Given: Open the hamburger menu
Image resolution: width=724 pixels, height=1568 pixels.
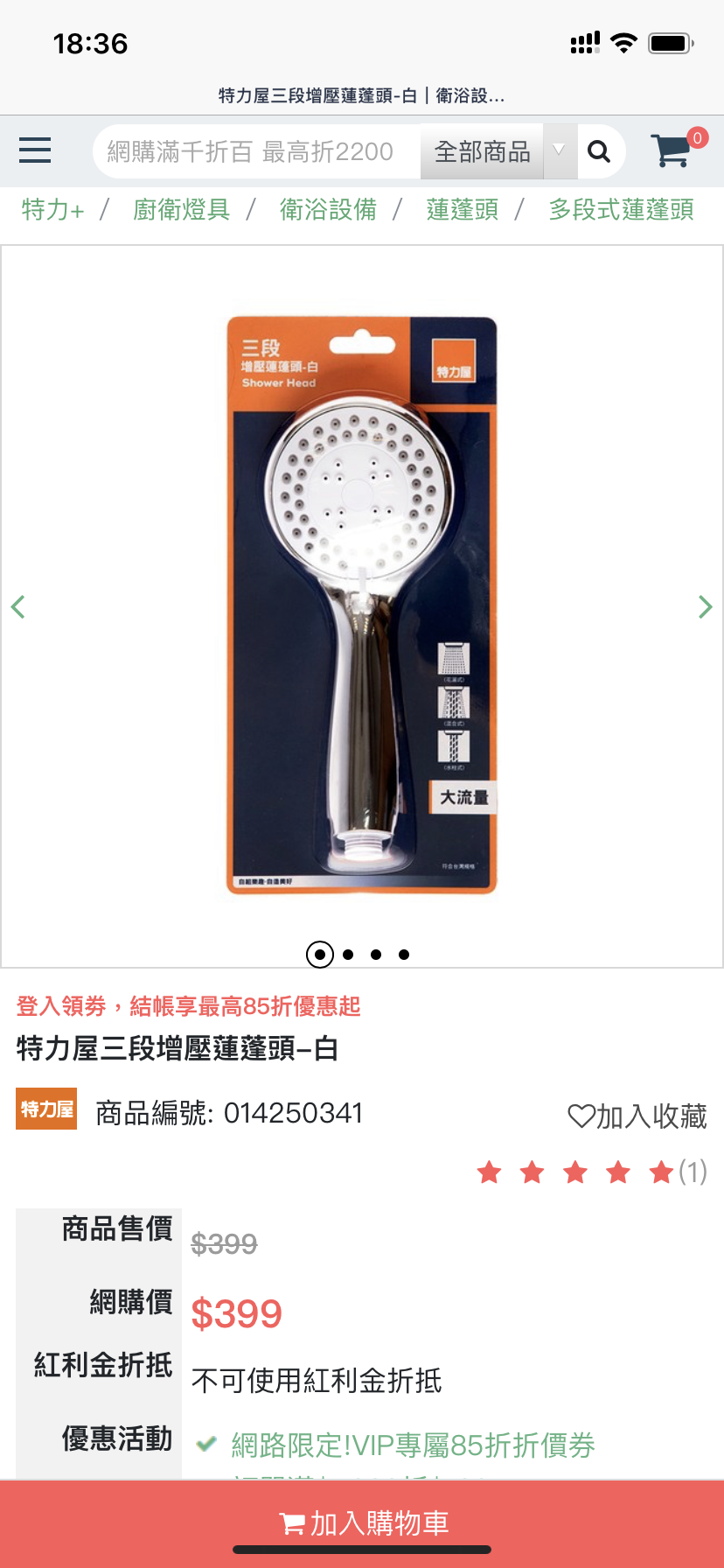Looking at the screenshot, I should click(x=35, y=150).
